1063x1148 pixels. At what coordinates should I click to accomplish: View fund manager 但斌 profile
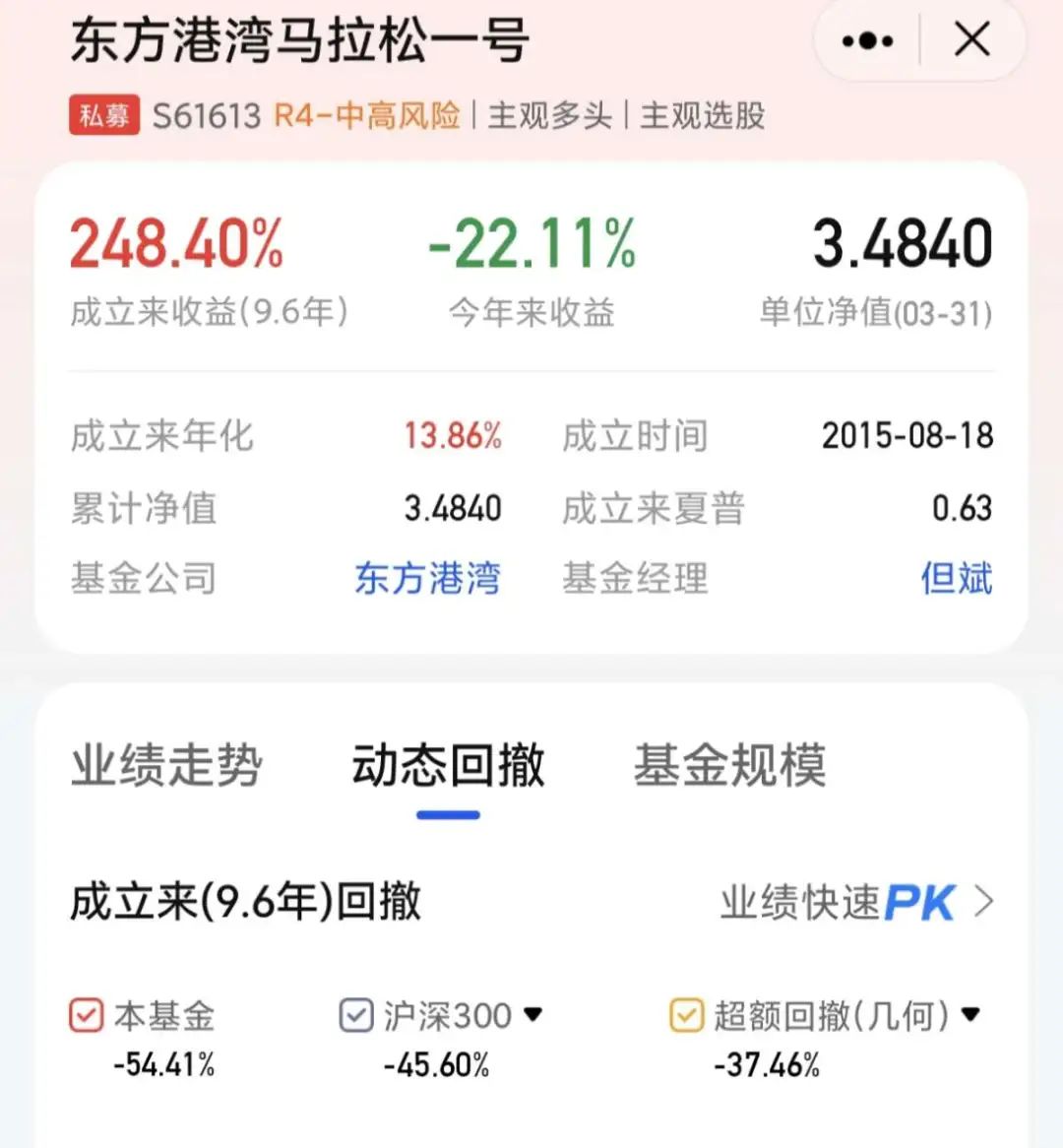pos(956,579)
